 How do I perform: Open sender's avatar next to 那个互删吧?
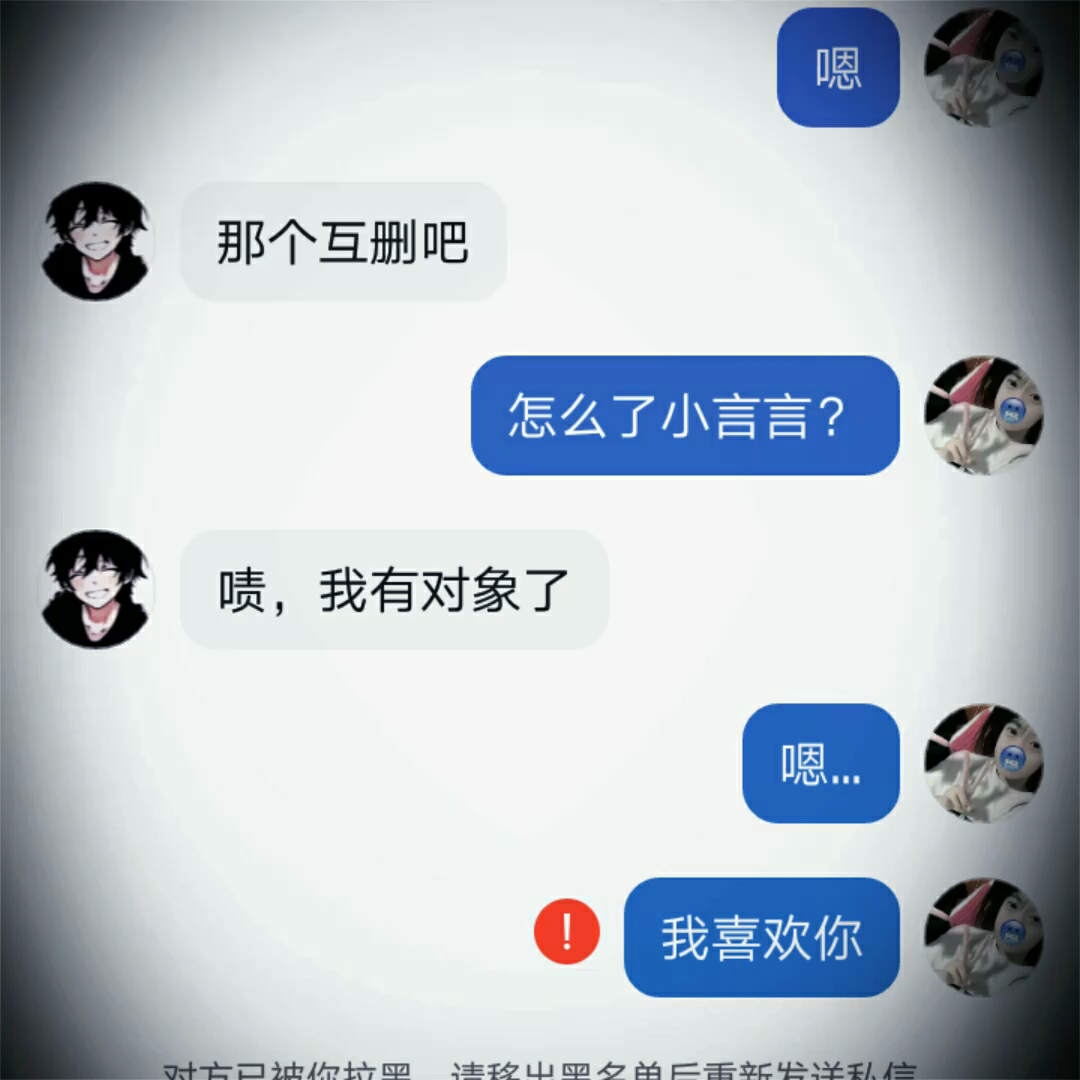pyautogui.click(x=96, y=241)
